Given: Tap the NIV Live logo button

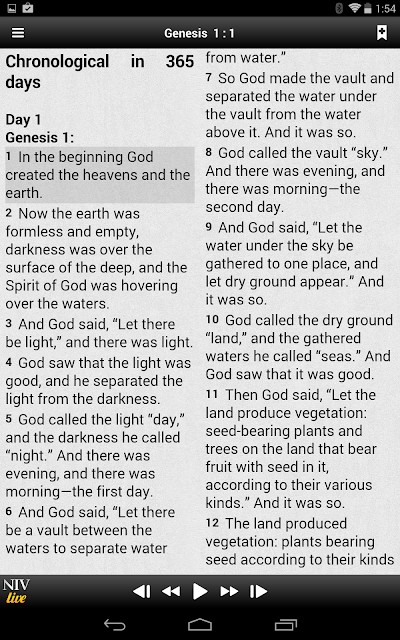Looking at the screenshot, I should pos(16,591).
